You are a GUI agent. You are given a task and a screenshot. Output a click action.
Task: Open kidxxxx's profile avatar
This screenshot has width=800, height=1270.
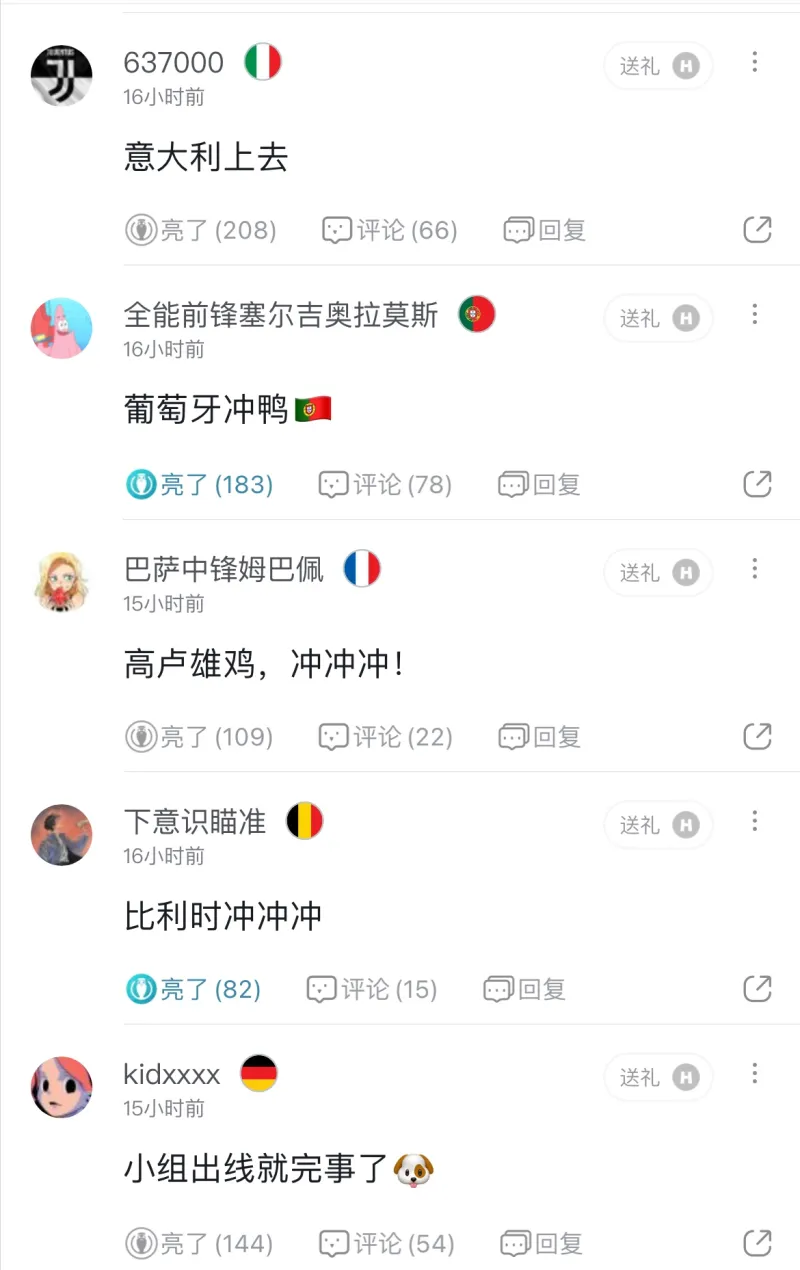pos(61,1086)
